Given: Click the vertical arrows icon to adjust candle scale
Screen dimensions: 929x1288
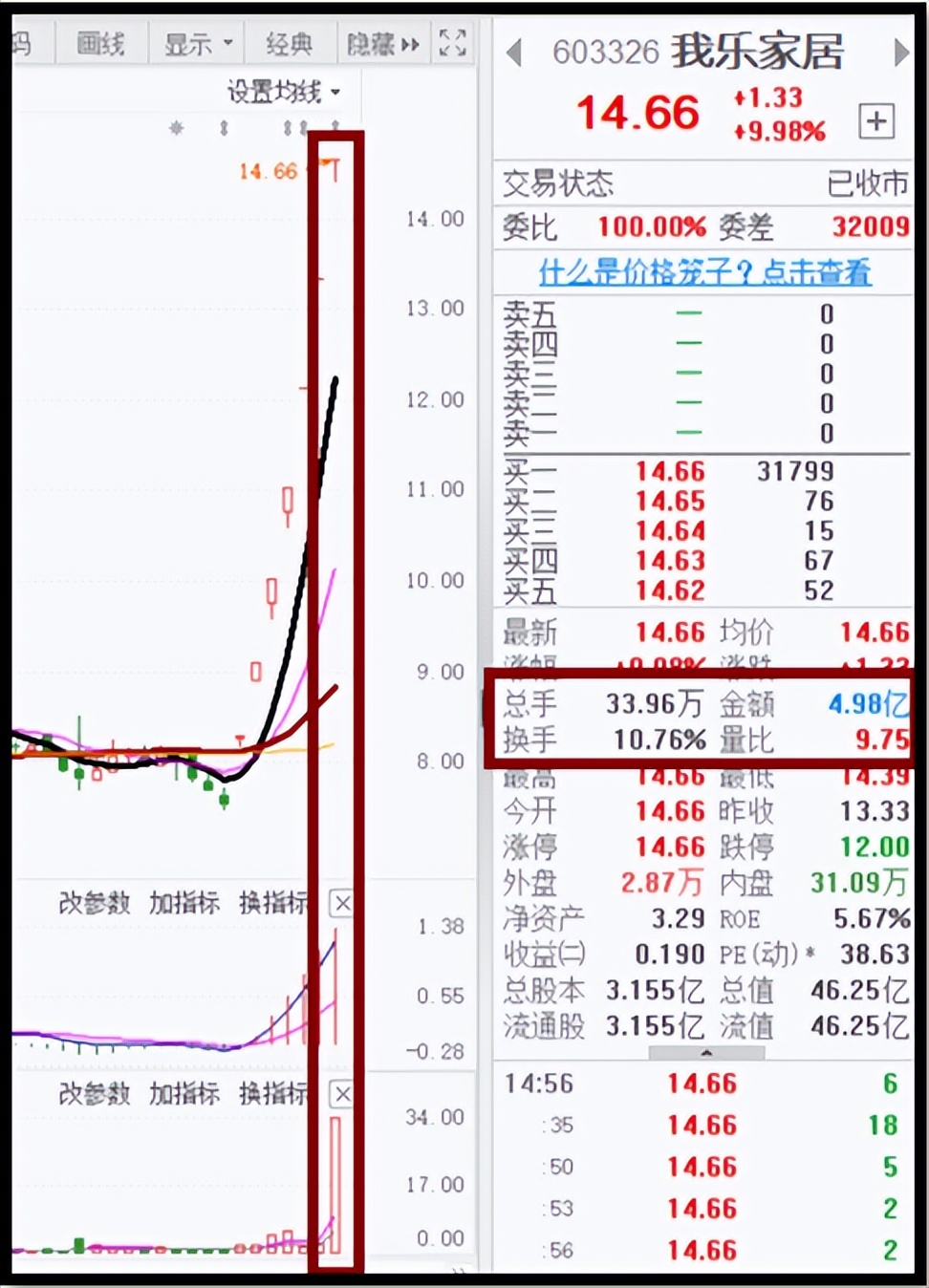Looking at the screenshot, I should (x=225, y=127).
